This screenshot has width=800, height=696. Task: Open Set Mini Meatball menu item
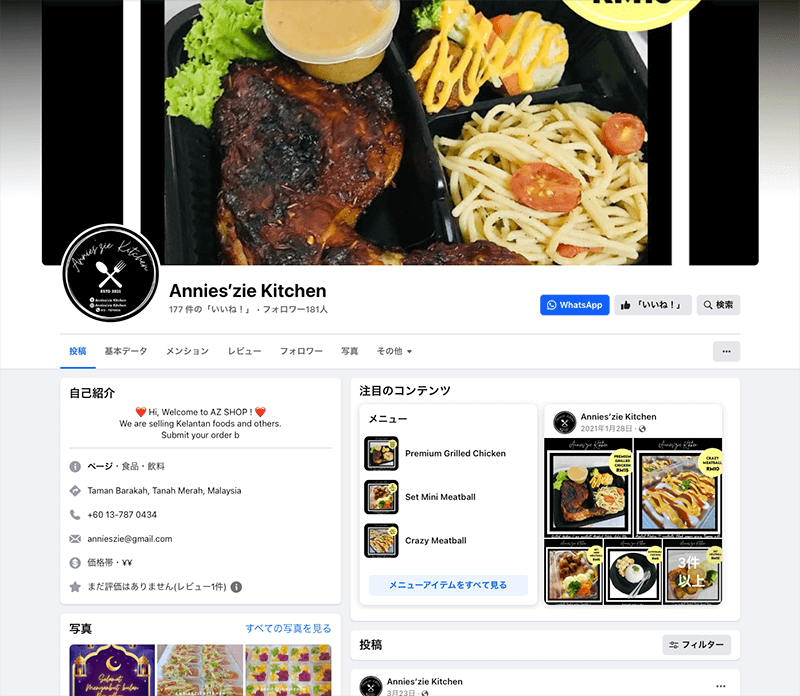[440, 497]
